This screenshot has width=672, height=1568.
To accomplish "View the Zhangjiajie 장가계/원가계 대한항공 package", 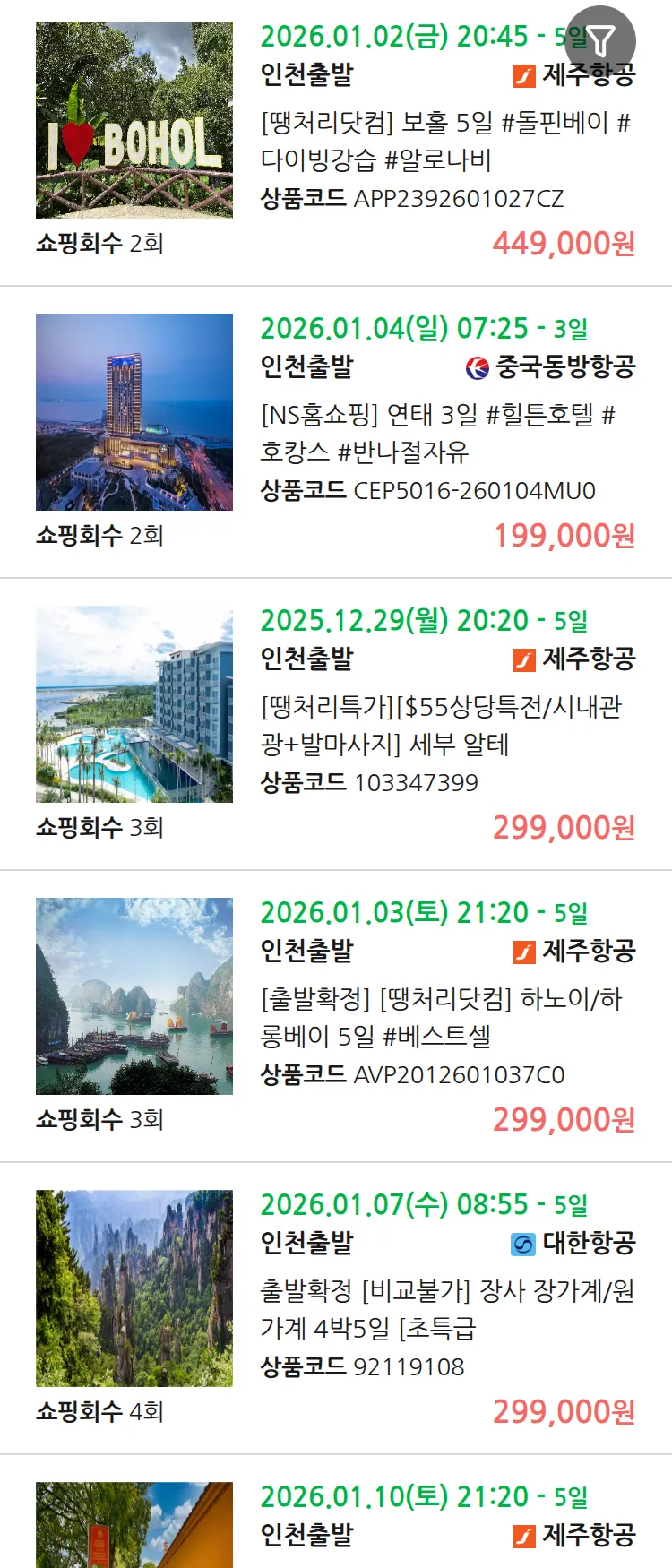I will (x=445, y=1309).
